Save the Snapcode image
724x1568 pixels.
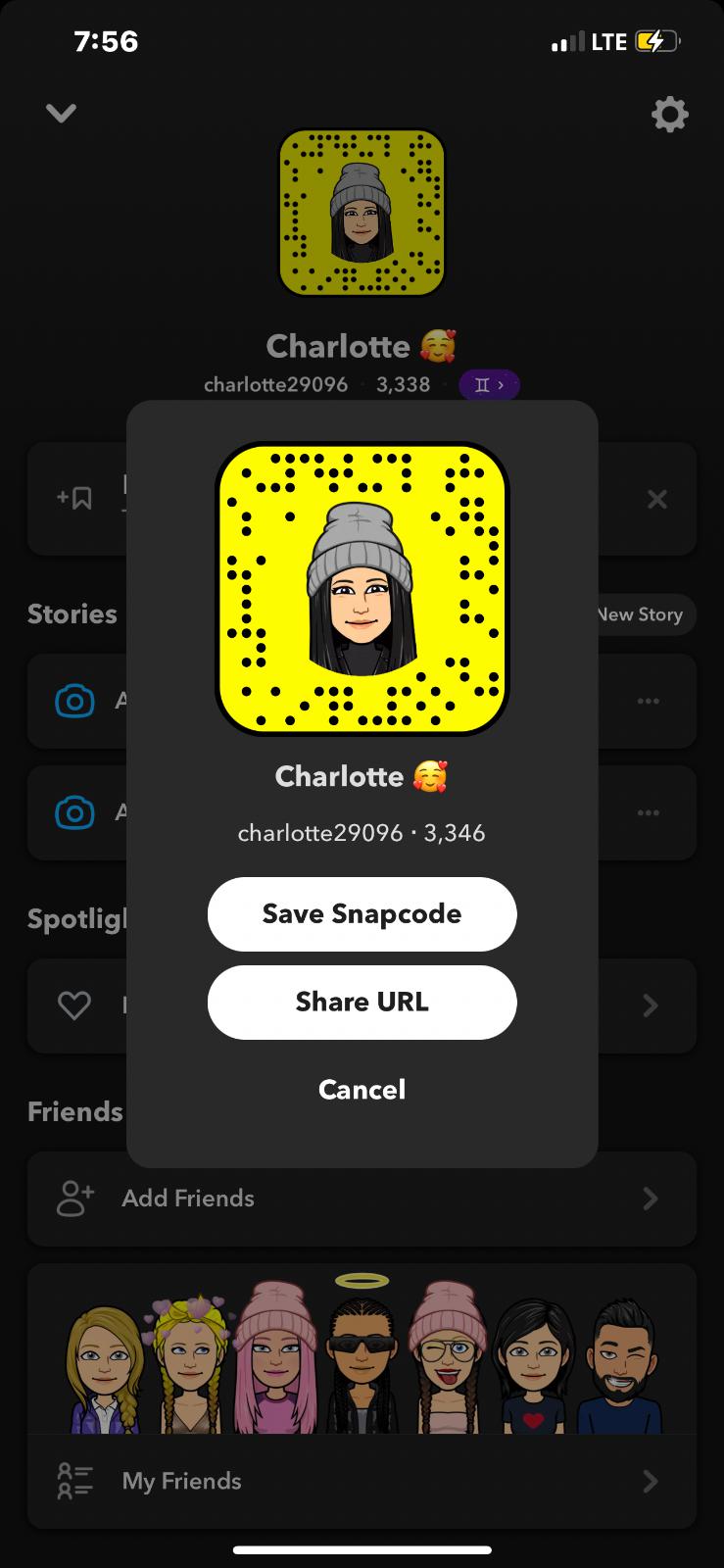point(362,913)
